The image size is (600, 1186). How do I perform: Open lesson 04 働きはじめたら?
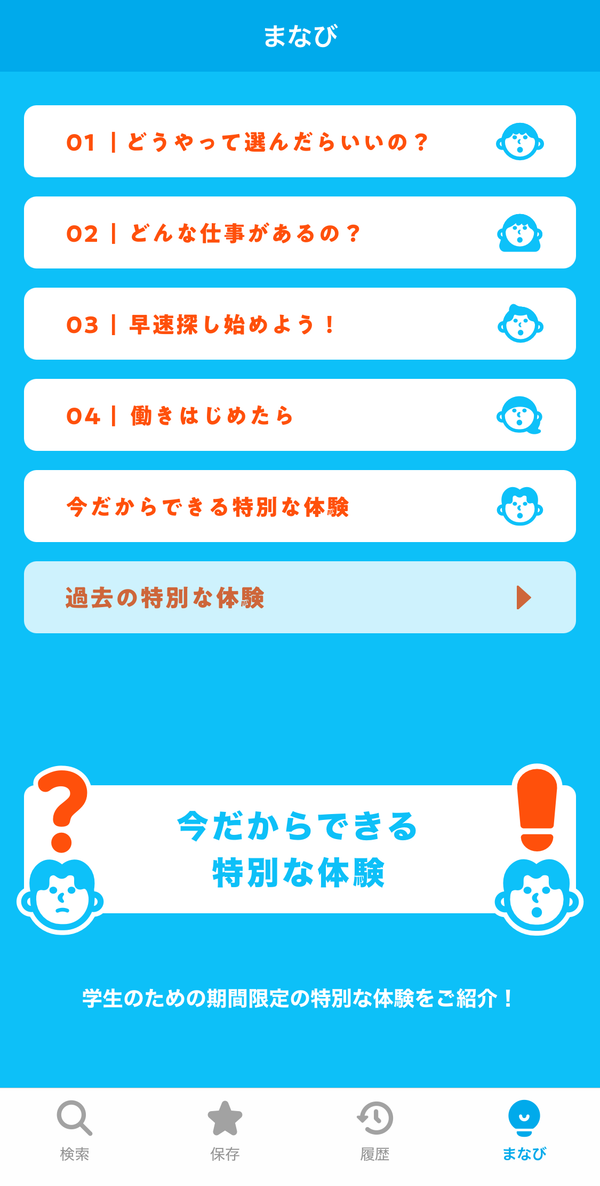(x=300, y=414)
